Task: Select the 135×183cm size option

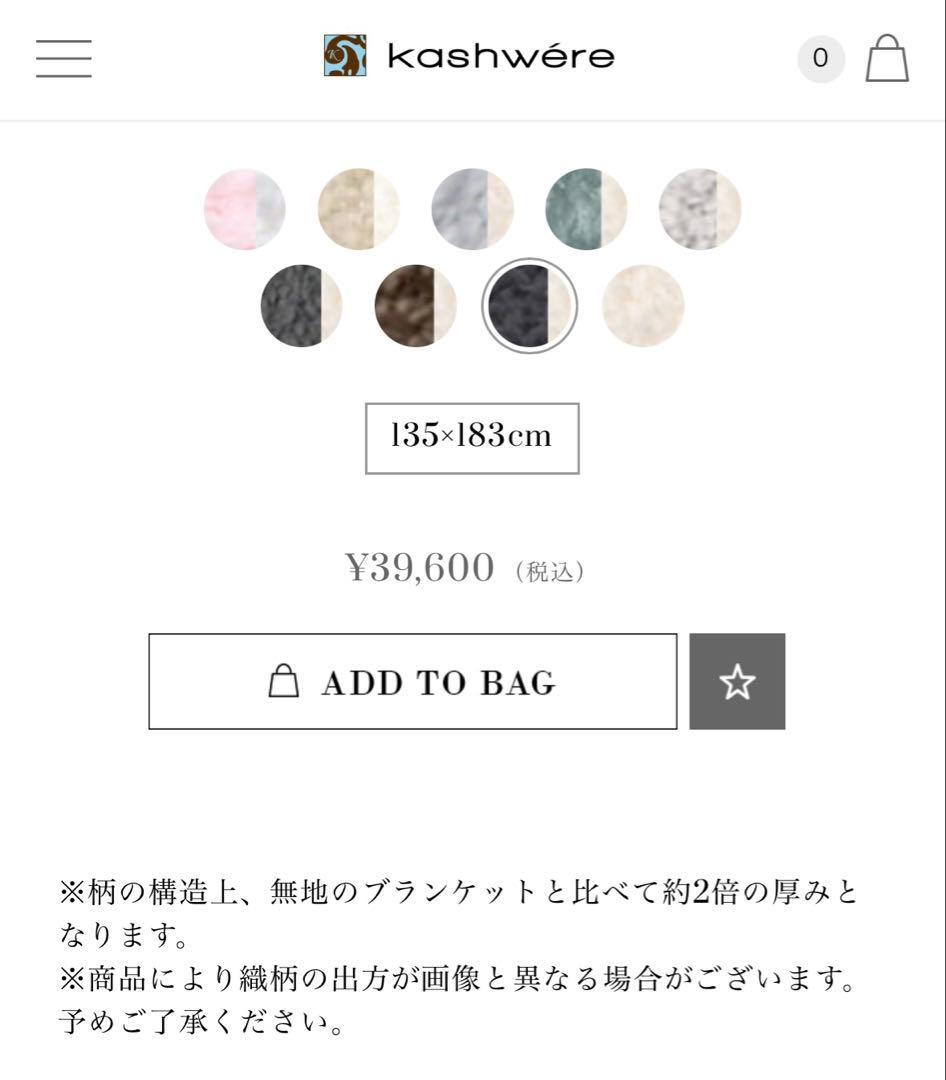Action: pos(472,438)
